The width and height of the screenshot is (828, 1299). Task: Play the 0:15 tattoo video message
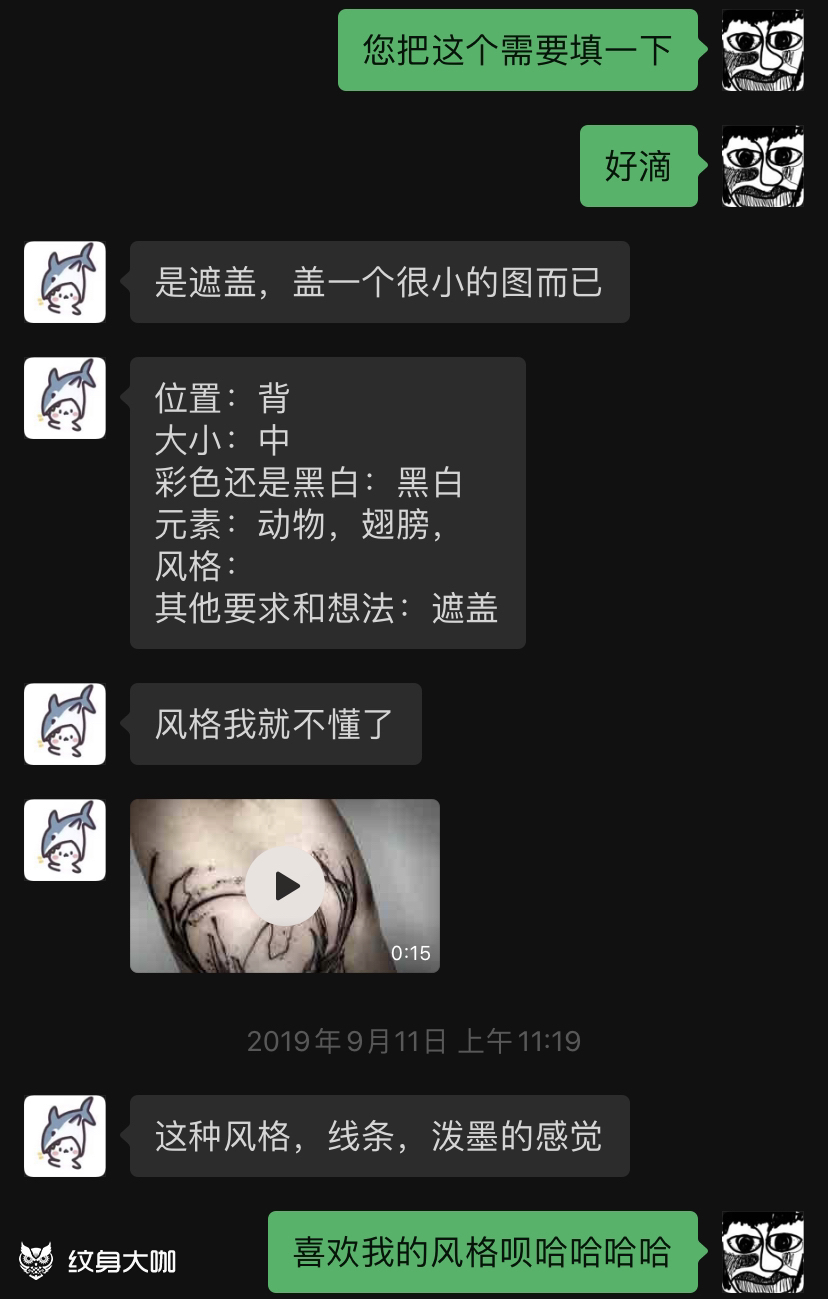285,886
